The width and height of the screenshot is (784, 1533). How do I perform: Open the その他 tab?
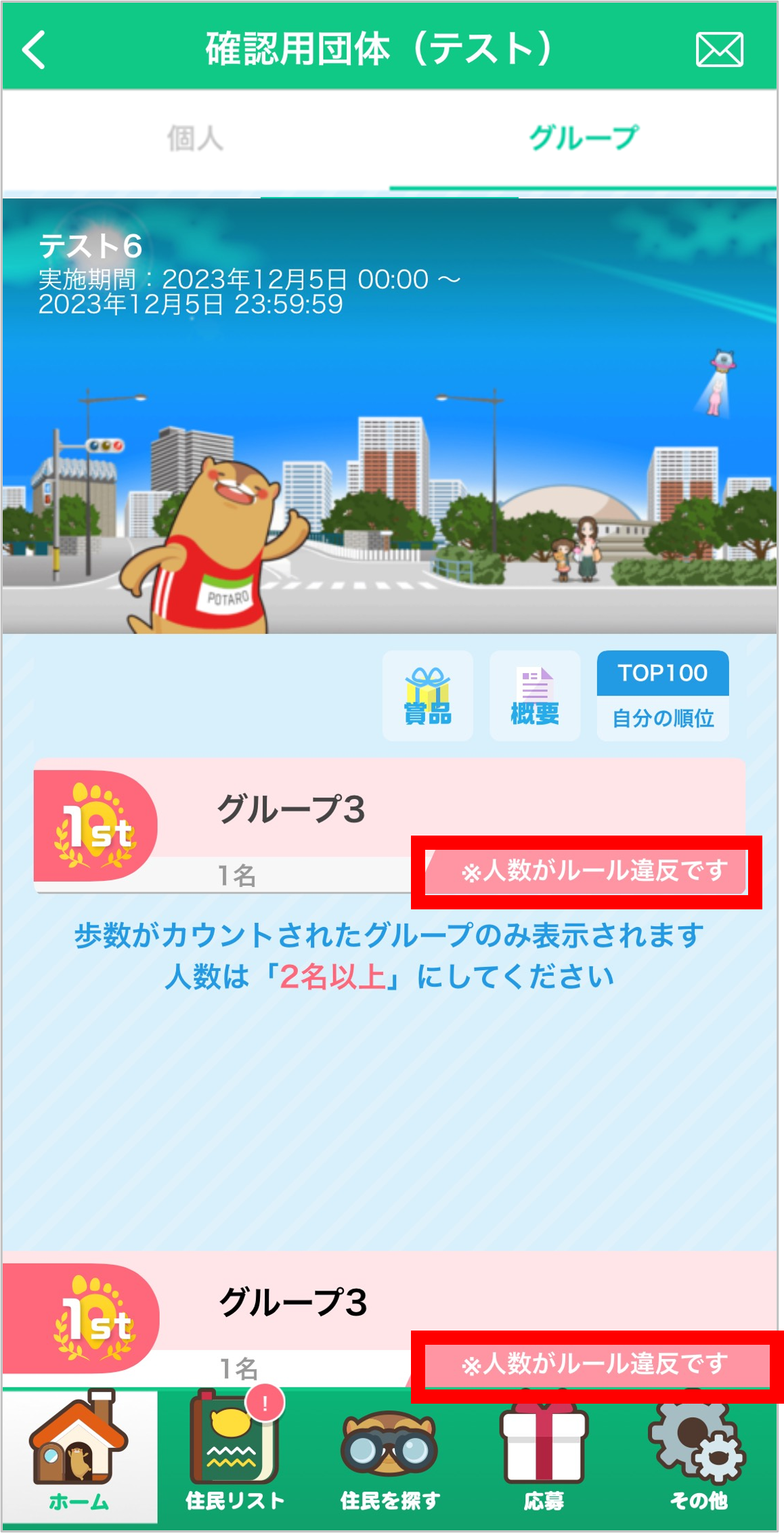point(698,1456)
